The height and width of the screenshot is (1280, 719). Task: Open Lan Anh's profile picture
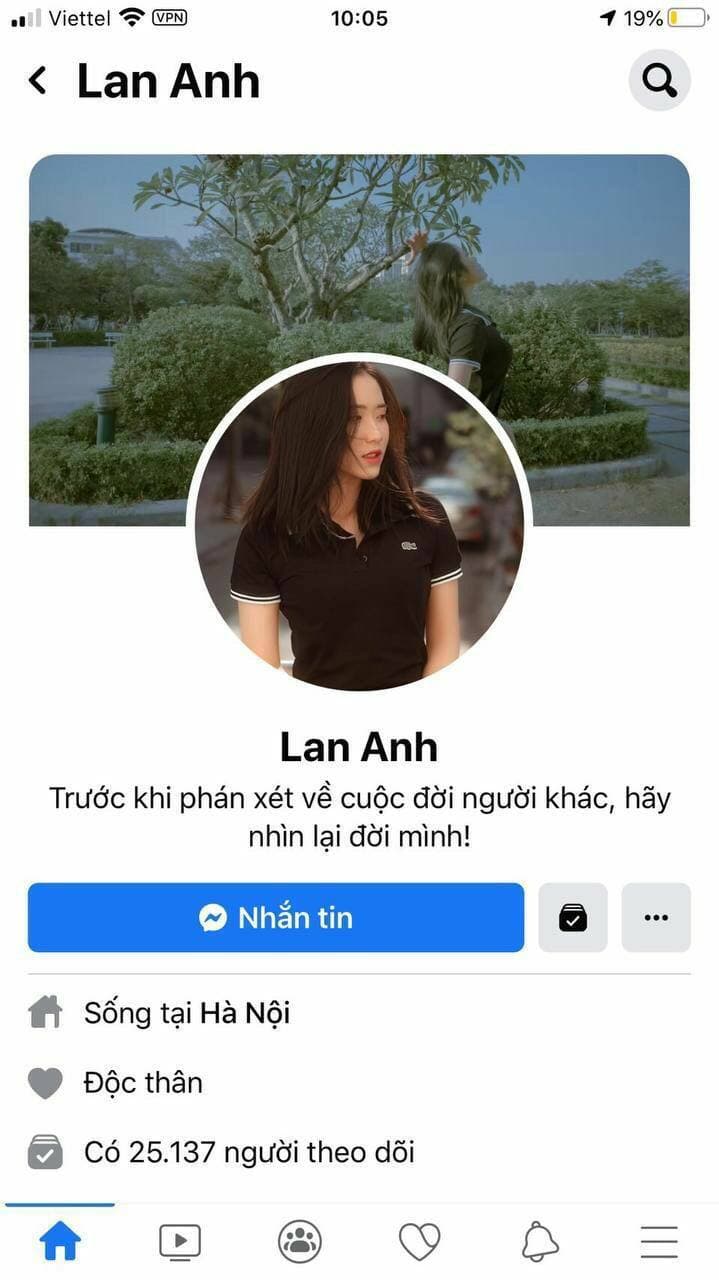pyautogui.click(x=359, y=525)
